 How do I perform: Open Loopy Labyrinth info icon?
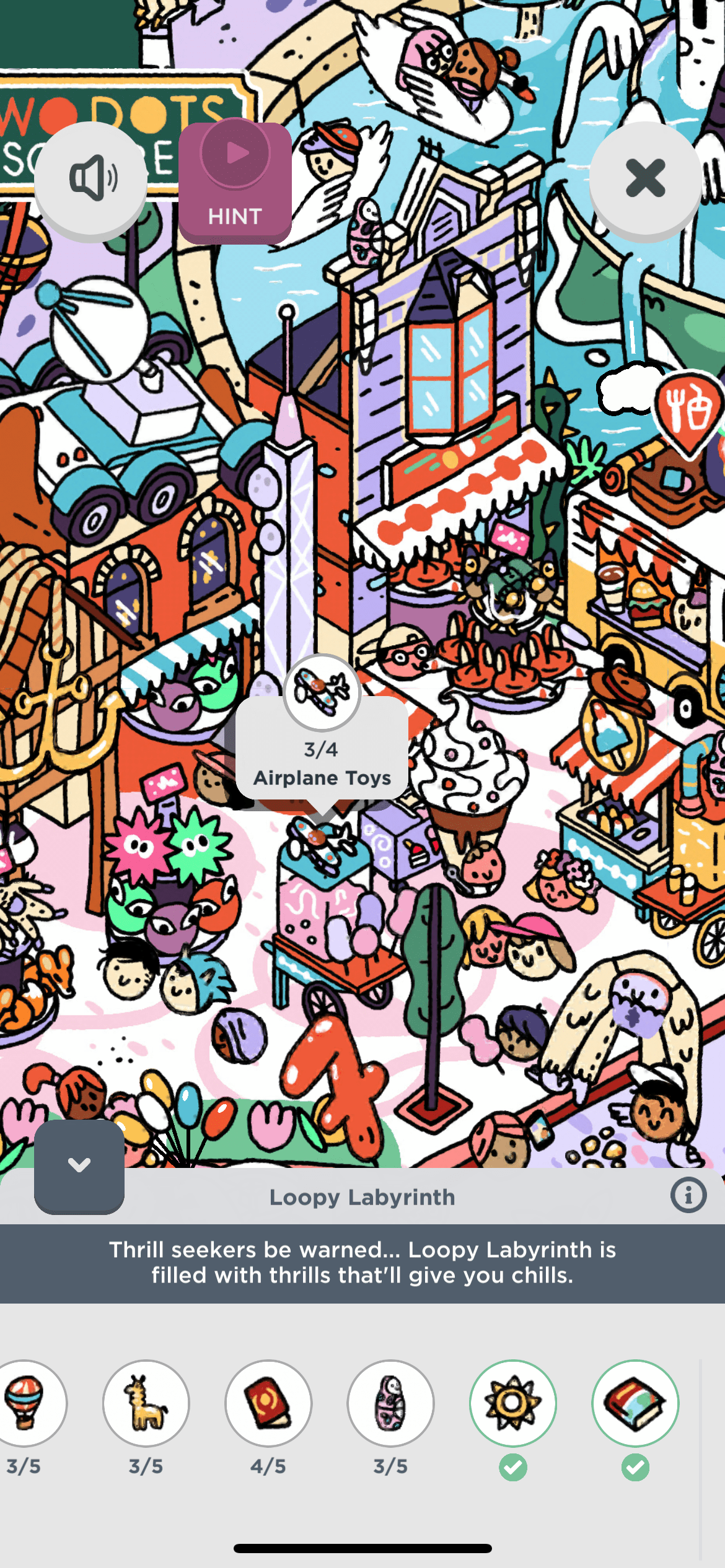[688, 1195]
